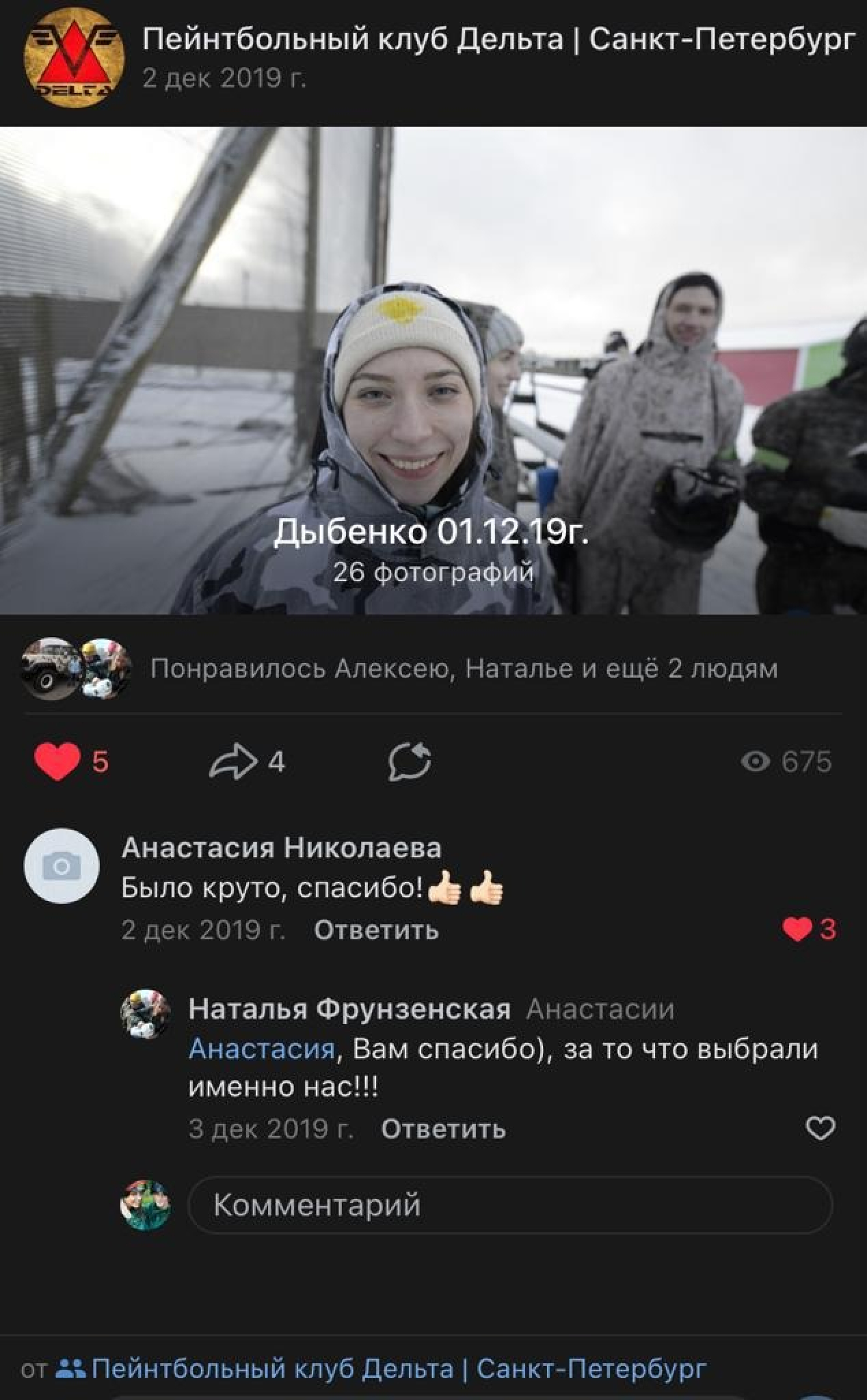Tap the Анастасия mention in Наталья's reply
867x1400 pixels.
pyautogui.click(x=261, y=1049)
